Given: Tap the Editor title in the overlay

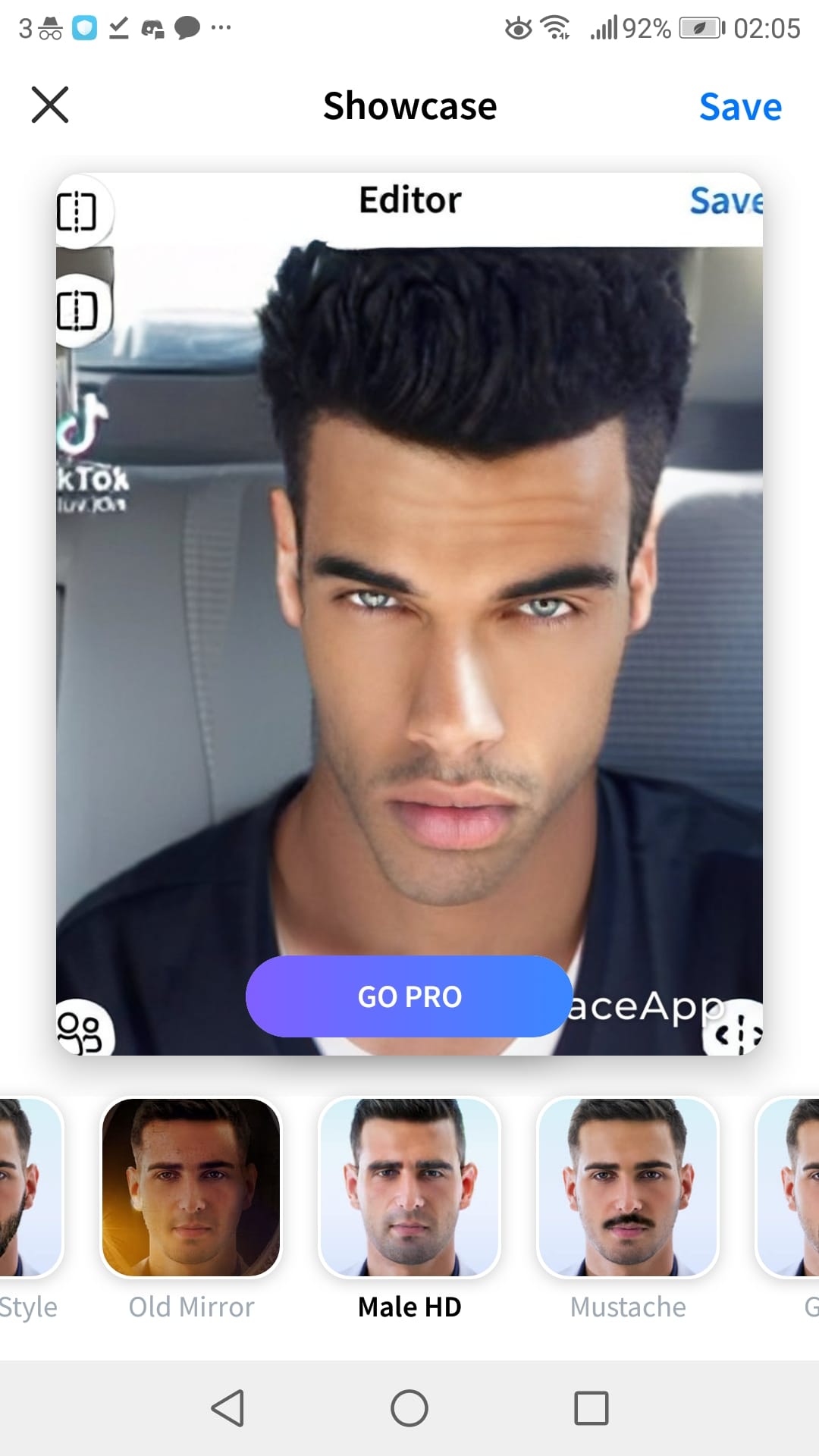Looking at the screenshot, I should click(409, 199).
